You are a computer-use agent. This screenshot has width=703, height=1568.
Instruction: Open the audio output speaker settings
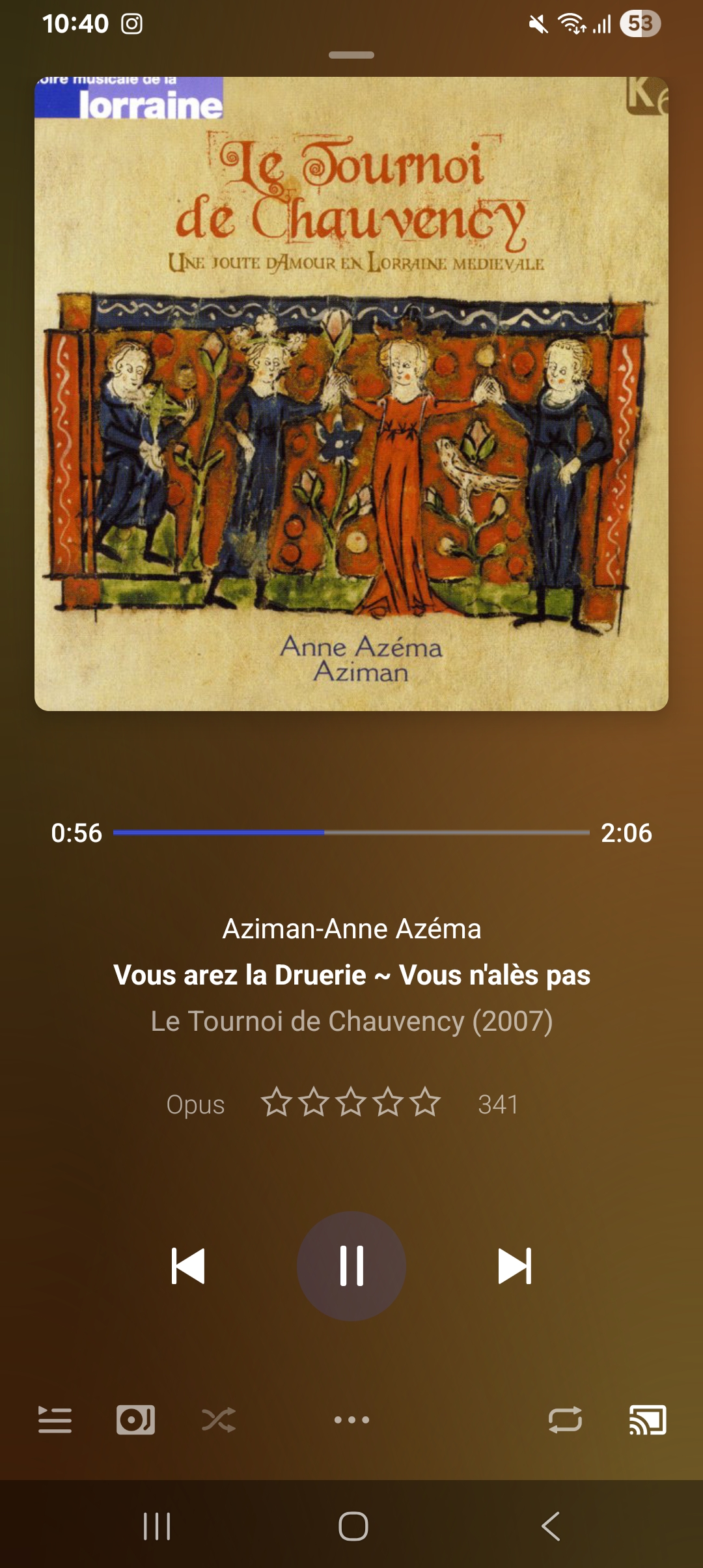[x=135, y=1420]
